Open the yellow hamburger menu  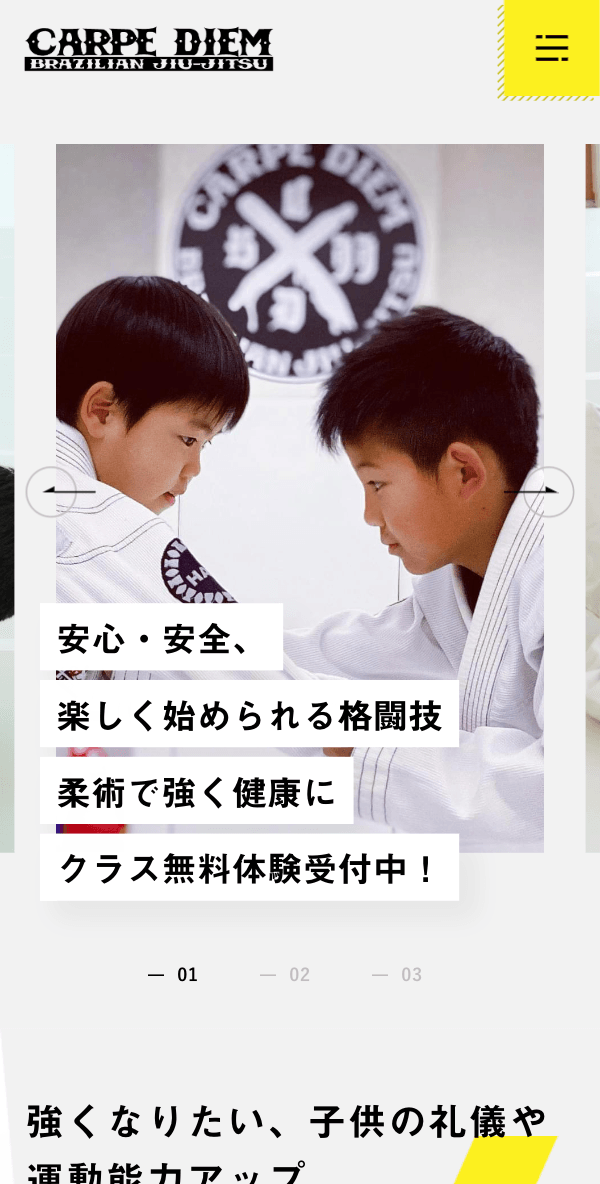tap(551, 47)
